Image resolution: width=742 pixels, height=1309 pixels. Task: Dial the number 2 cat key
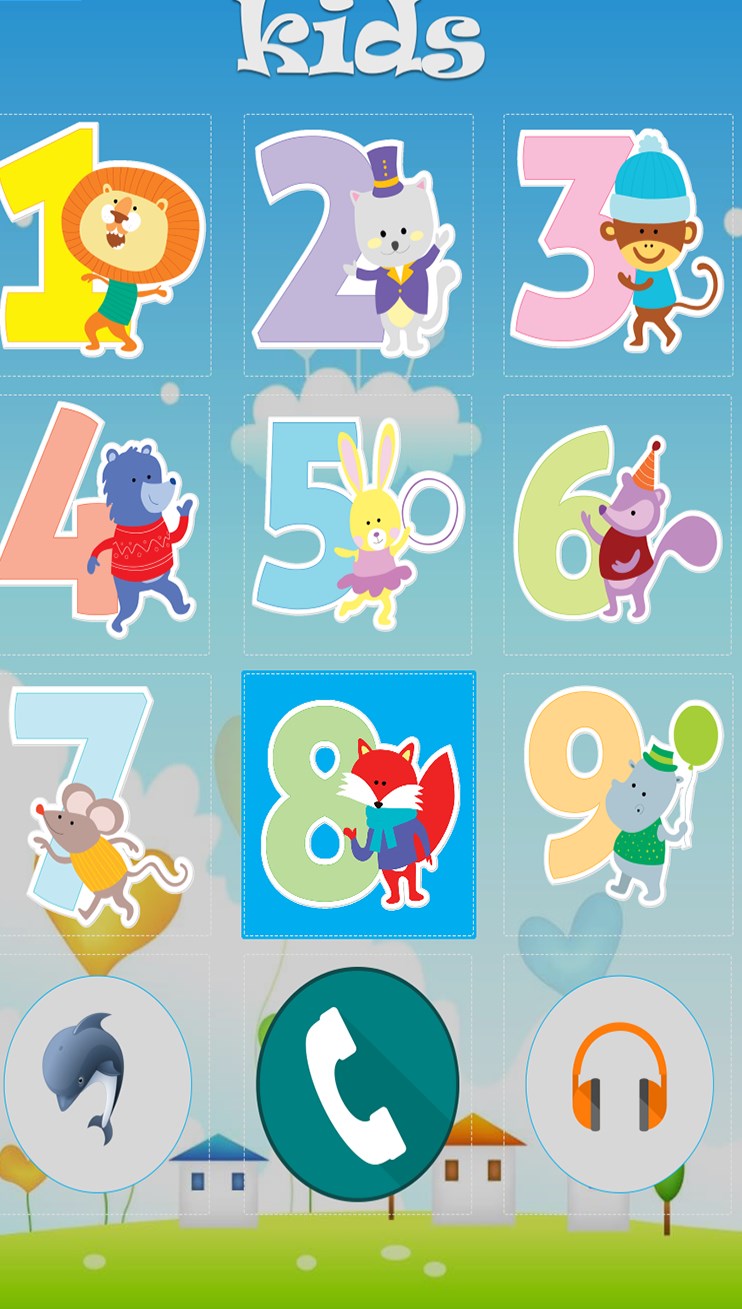coord(358,245)
